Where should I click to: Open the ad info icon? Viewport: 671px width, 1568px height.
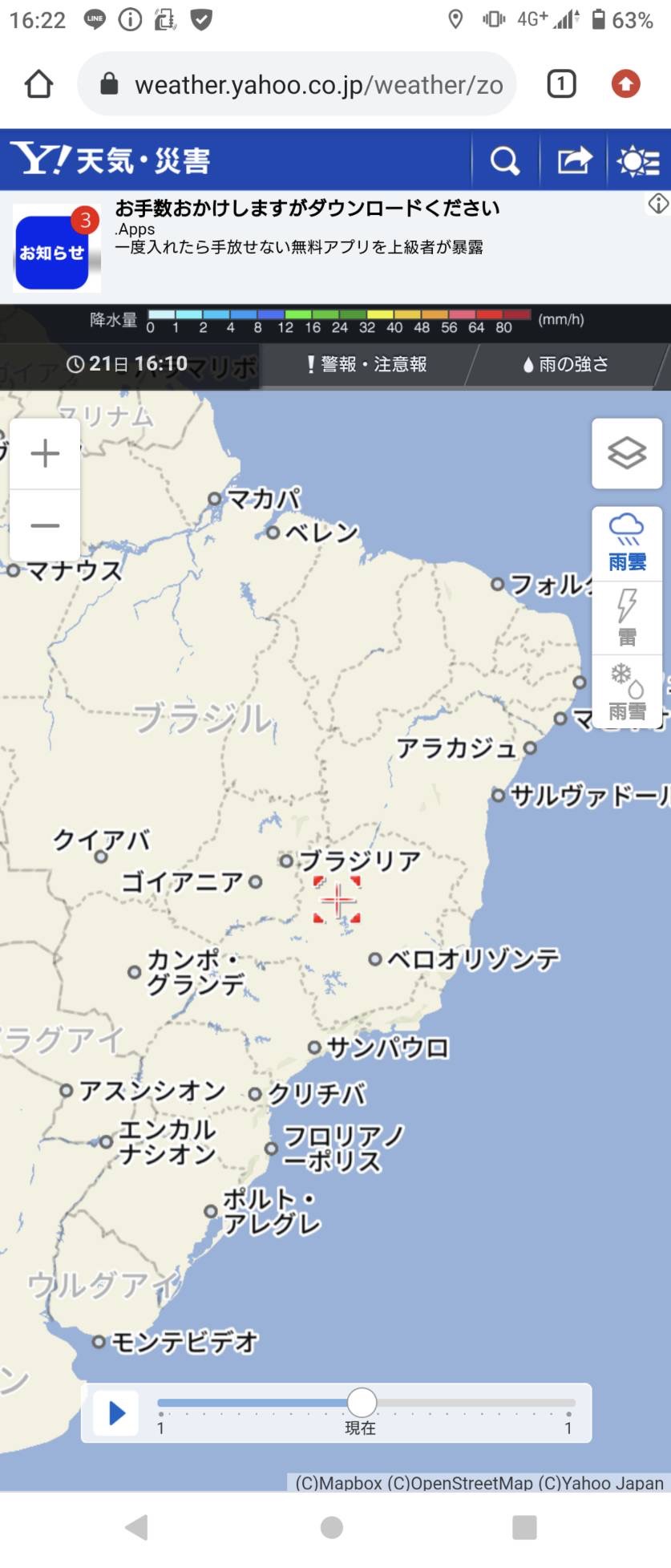point(658,204)
